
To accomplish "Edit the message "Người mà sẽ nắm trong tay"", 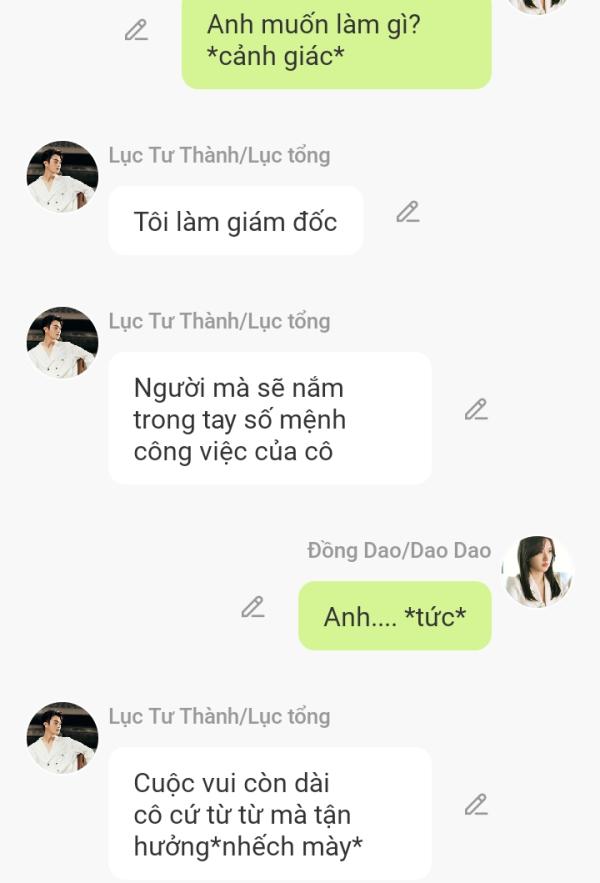I will click(476, 410).
